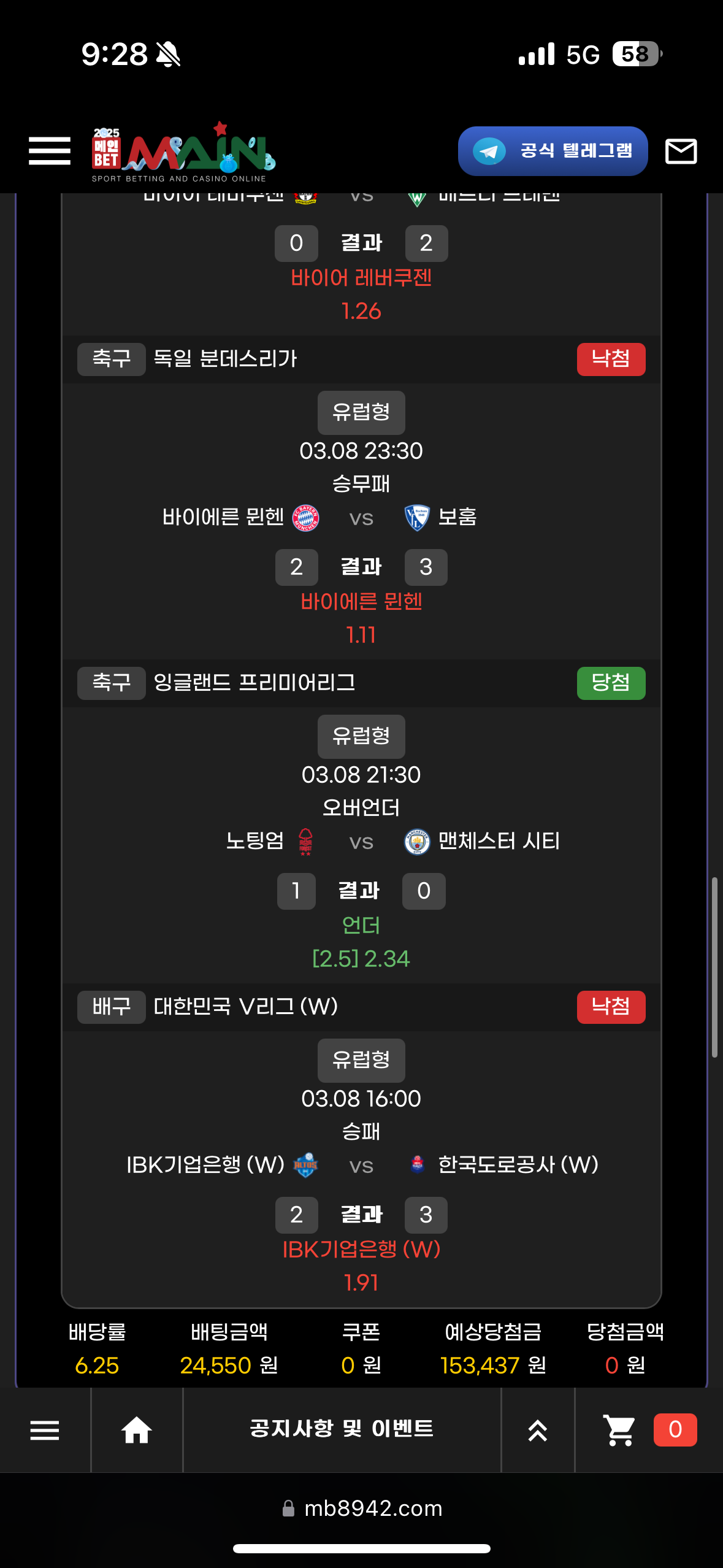Jump back to top with double chevron
The width and height of the screenshot is (723, 1568).
tap(538, 1430)
